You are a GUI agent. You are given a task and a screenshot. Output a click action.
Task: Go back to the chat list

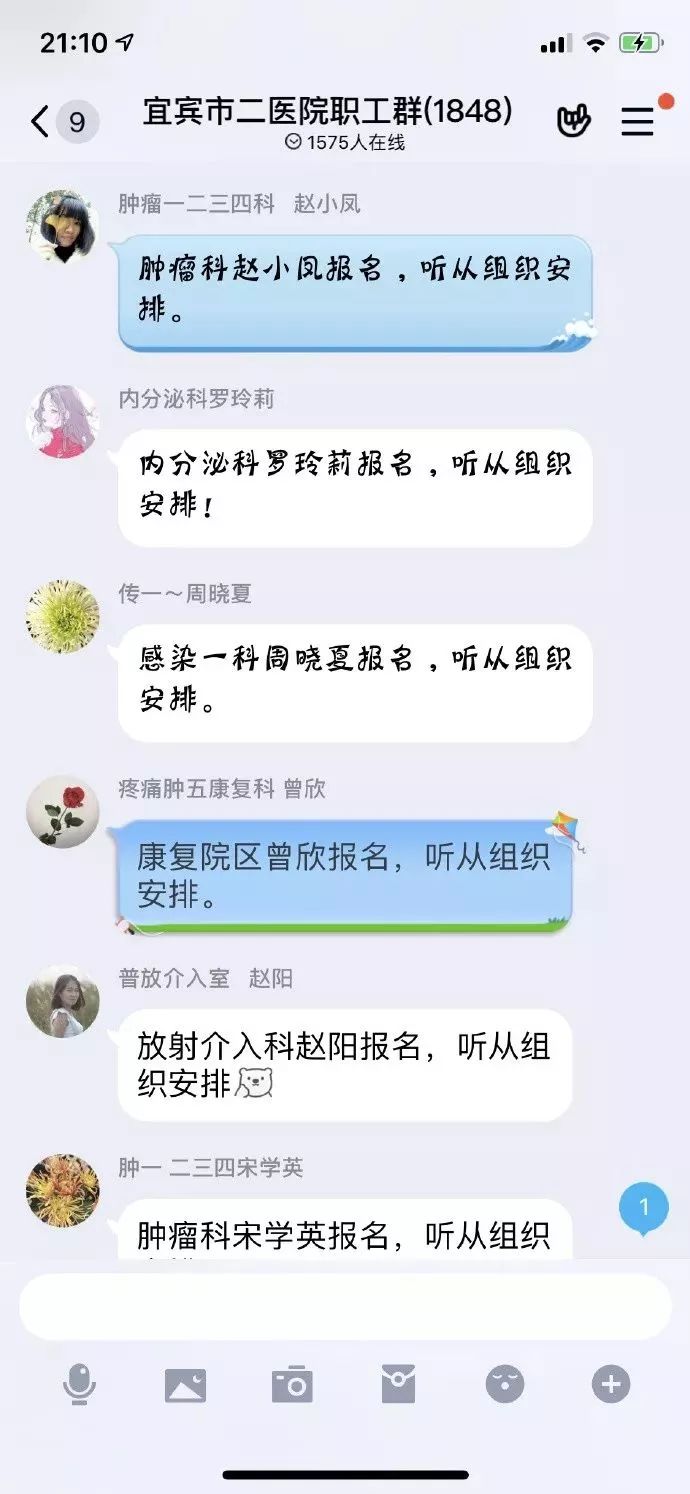pyautogui.click(x=40, y=122)
